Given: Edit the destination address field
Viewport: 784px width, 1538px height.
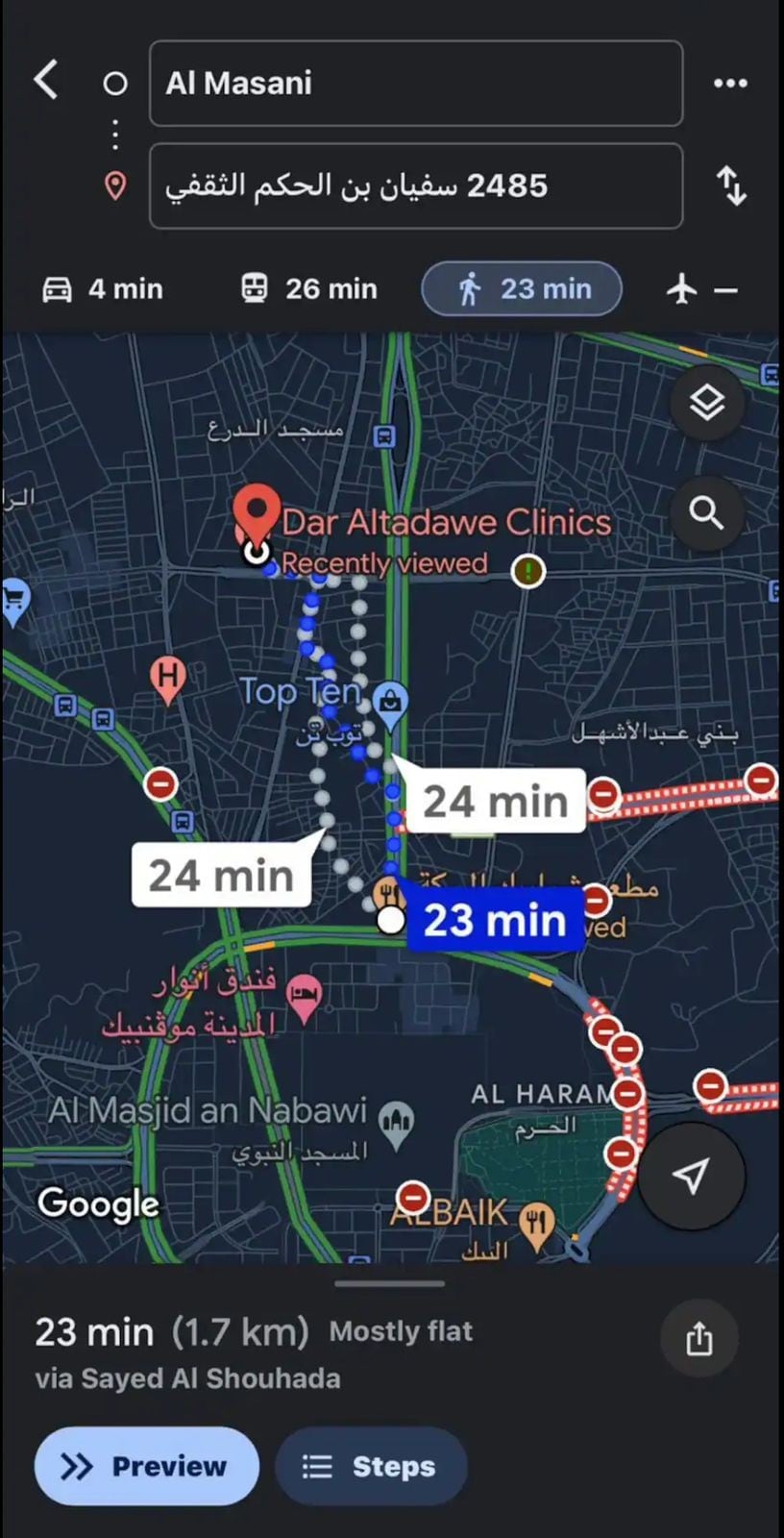Looking at the screenshot, I should click(415, 186).
